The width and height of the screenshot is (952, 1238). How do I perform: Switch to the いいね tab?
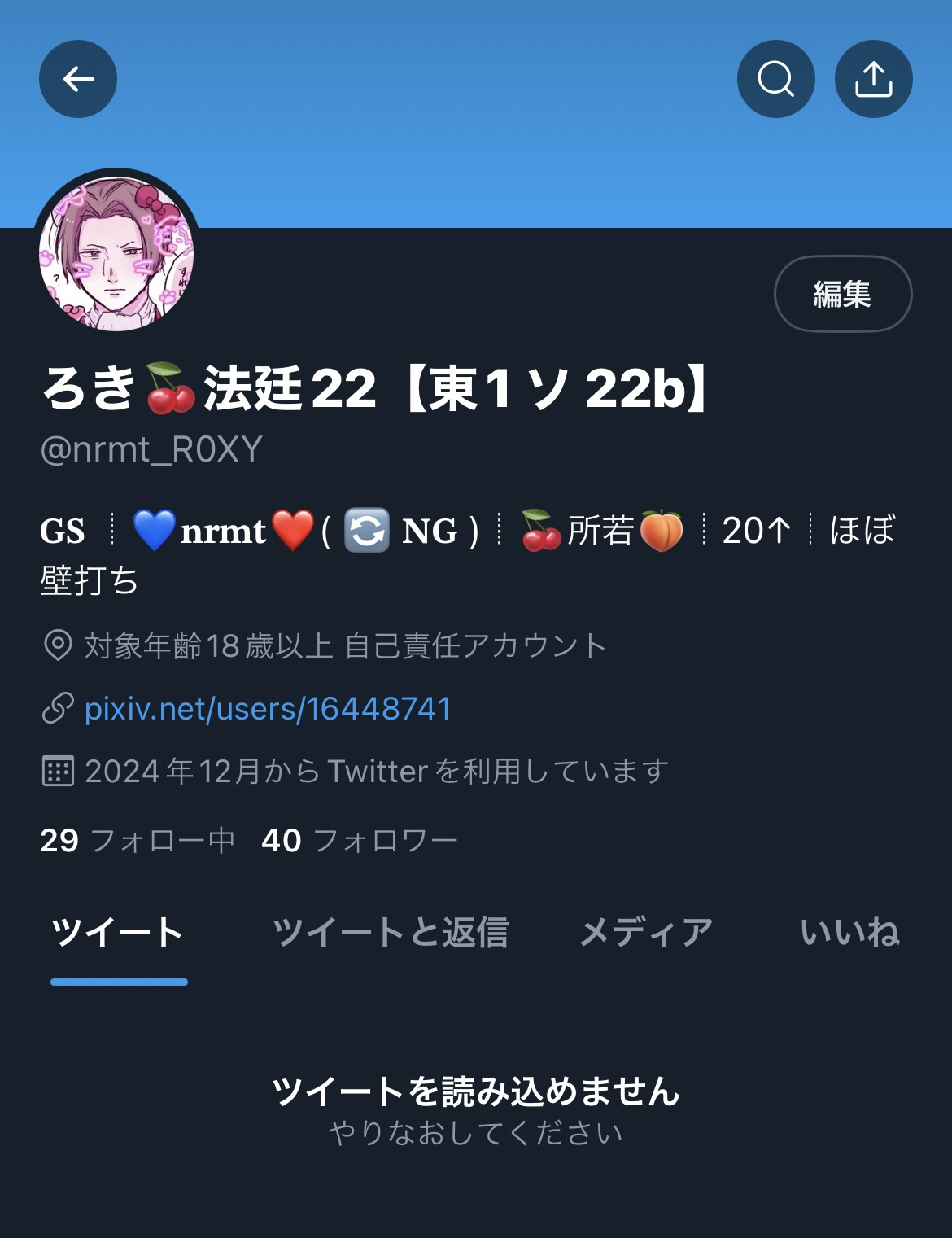tap(849, 933)
